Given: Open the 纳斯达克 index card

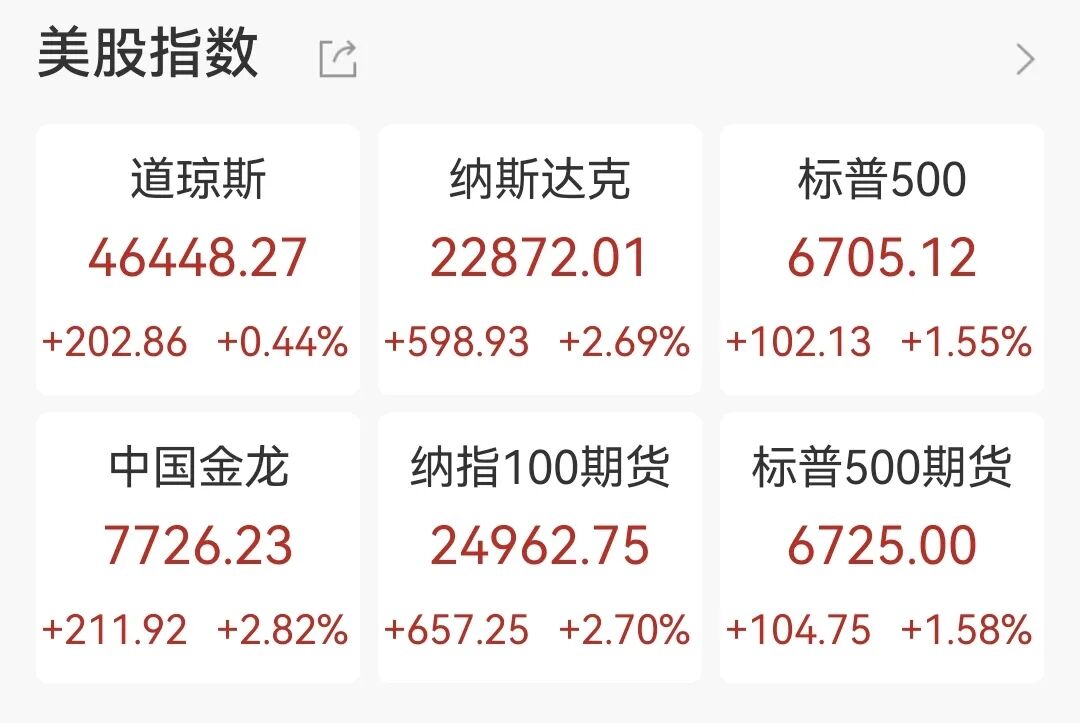Looking at the screenshot, I should (539, 259).
